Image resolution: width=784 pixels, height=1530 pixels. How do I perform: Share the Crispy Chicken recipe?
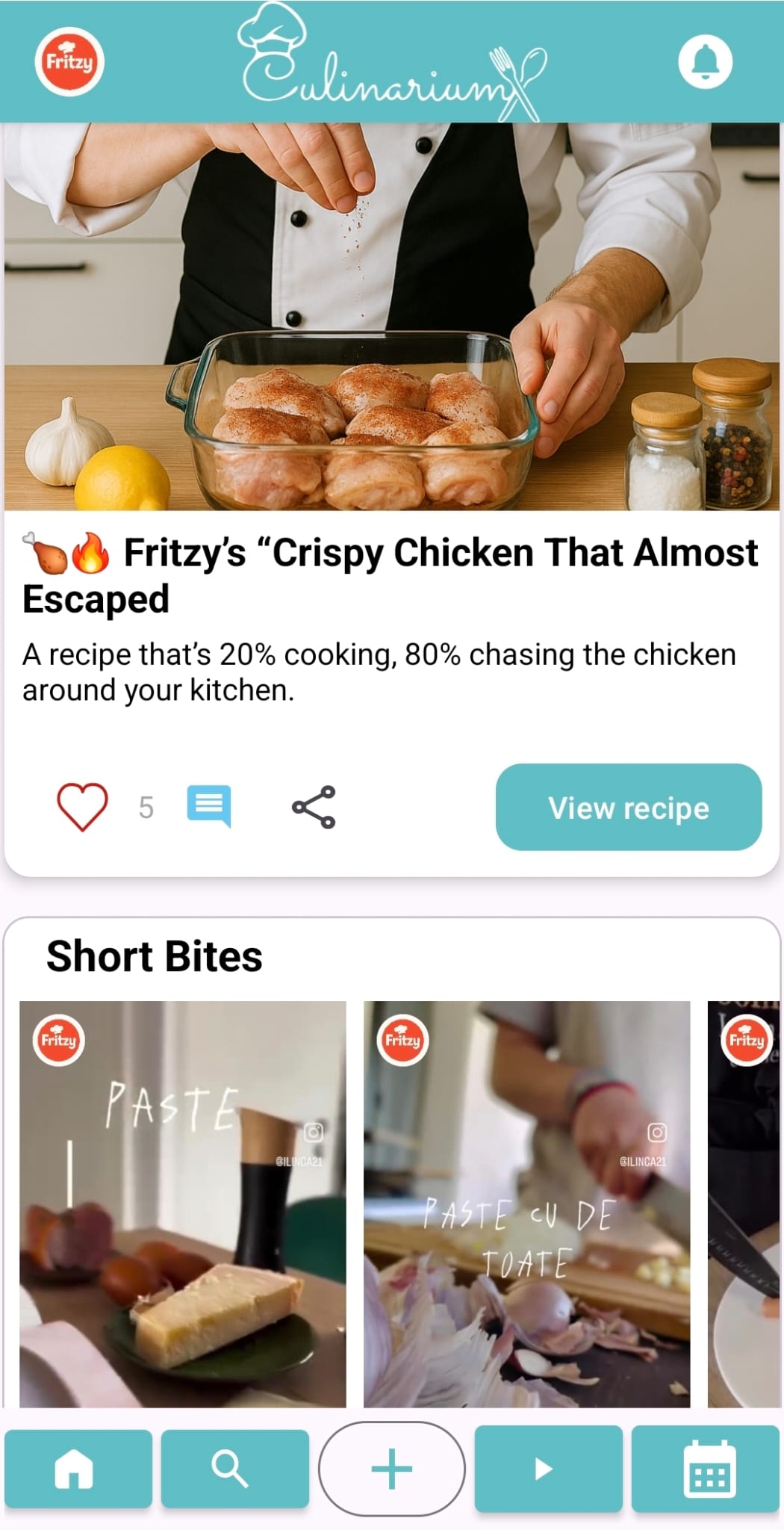tap(314, 807)
